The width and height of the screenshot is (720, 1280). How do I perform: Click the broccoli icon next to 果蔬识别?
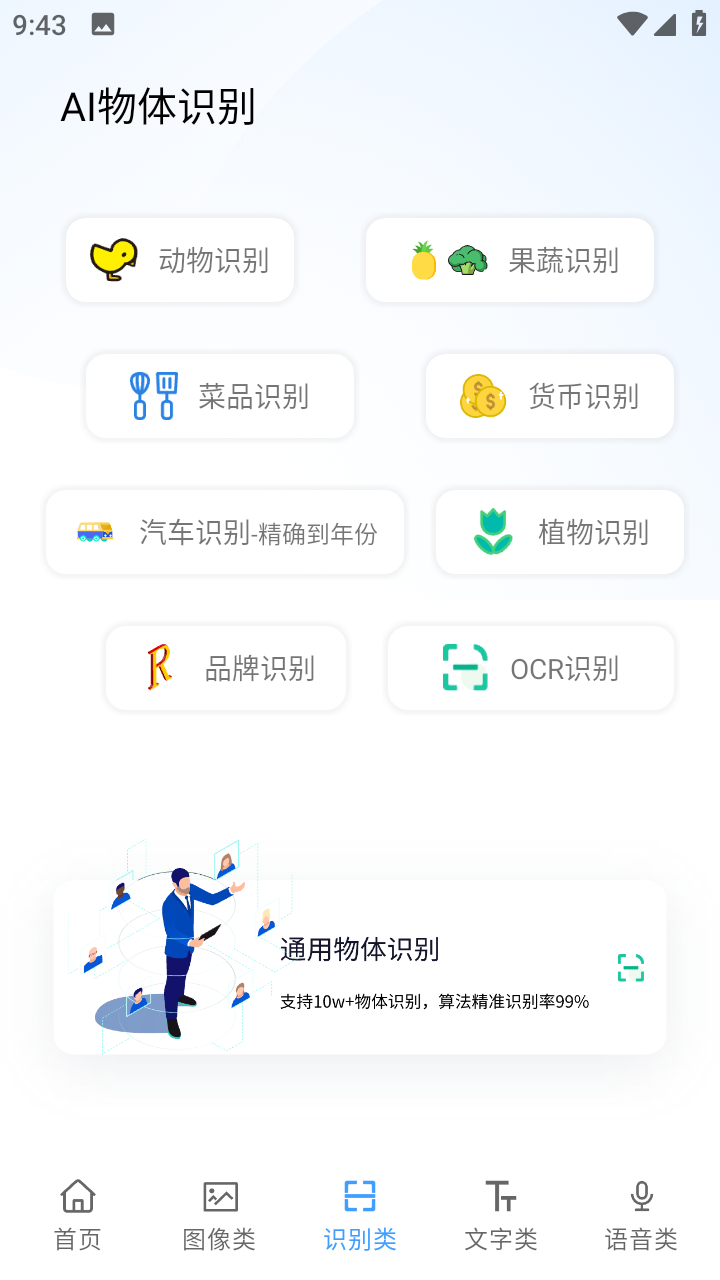[468, 259]
